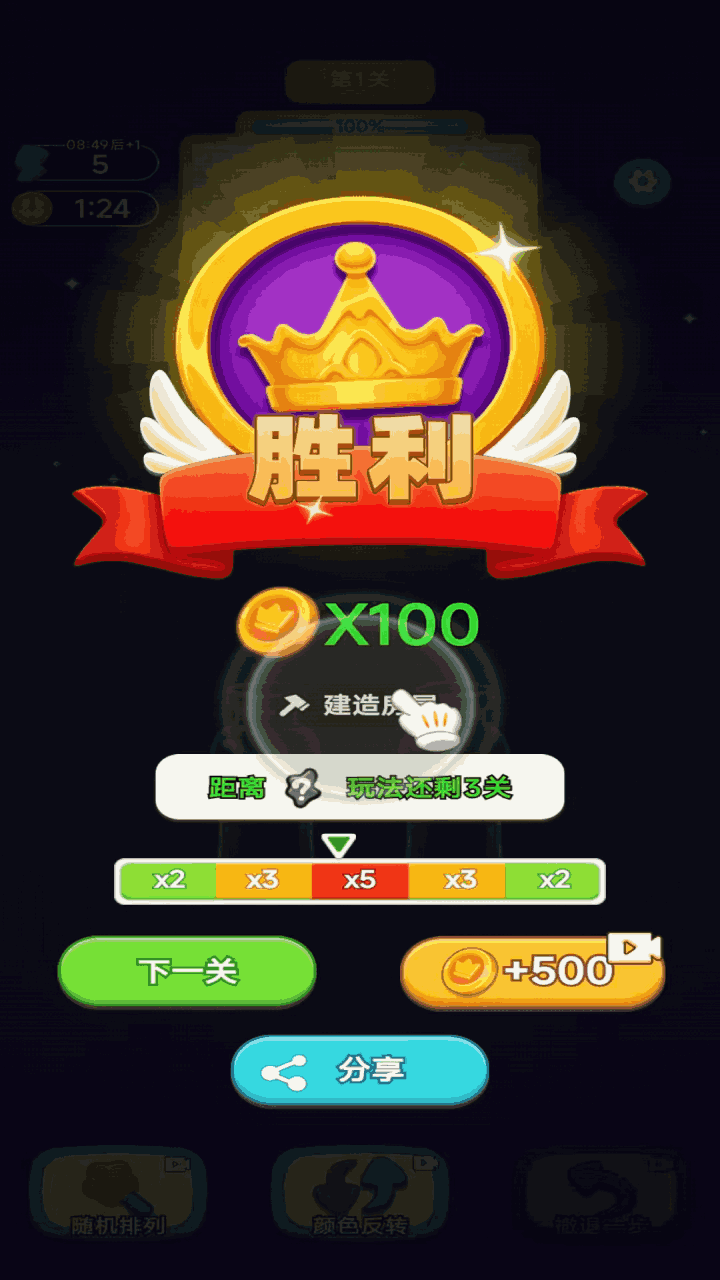Viewport: 720px width, 1280px height.
Task: Tap 下一关 to start the next level
Action: [x=187, y=971]
